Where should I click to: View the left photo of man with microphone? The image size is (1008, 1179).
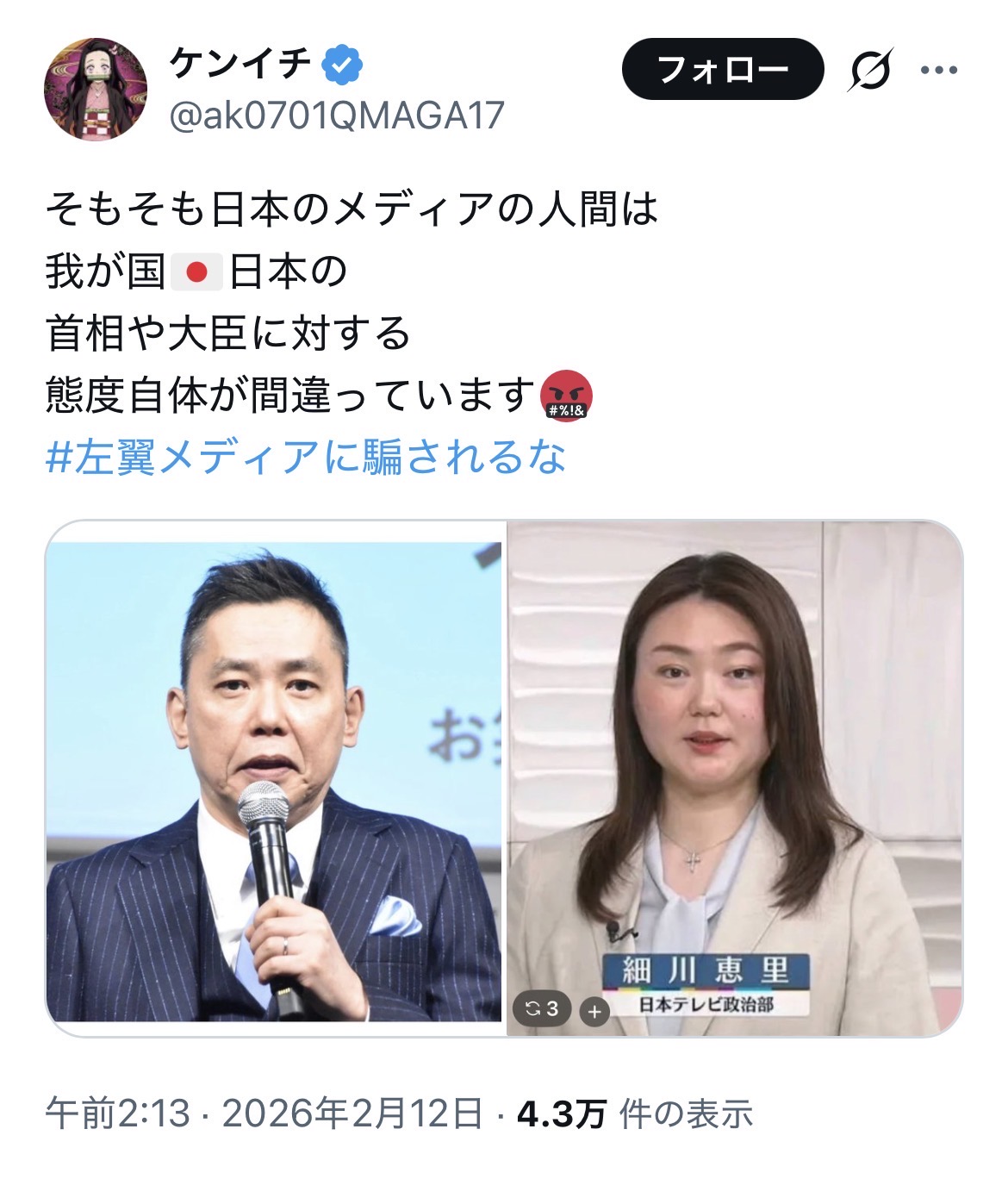pyautogui.click(x=274, y=776)
